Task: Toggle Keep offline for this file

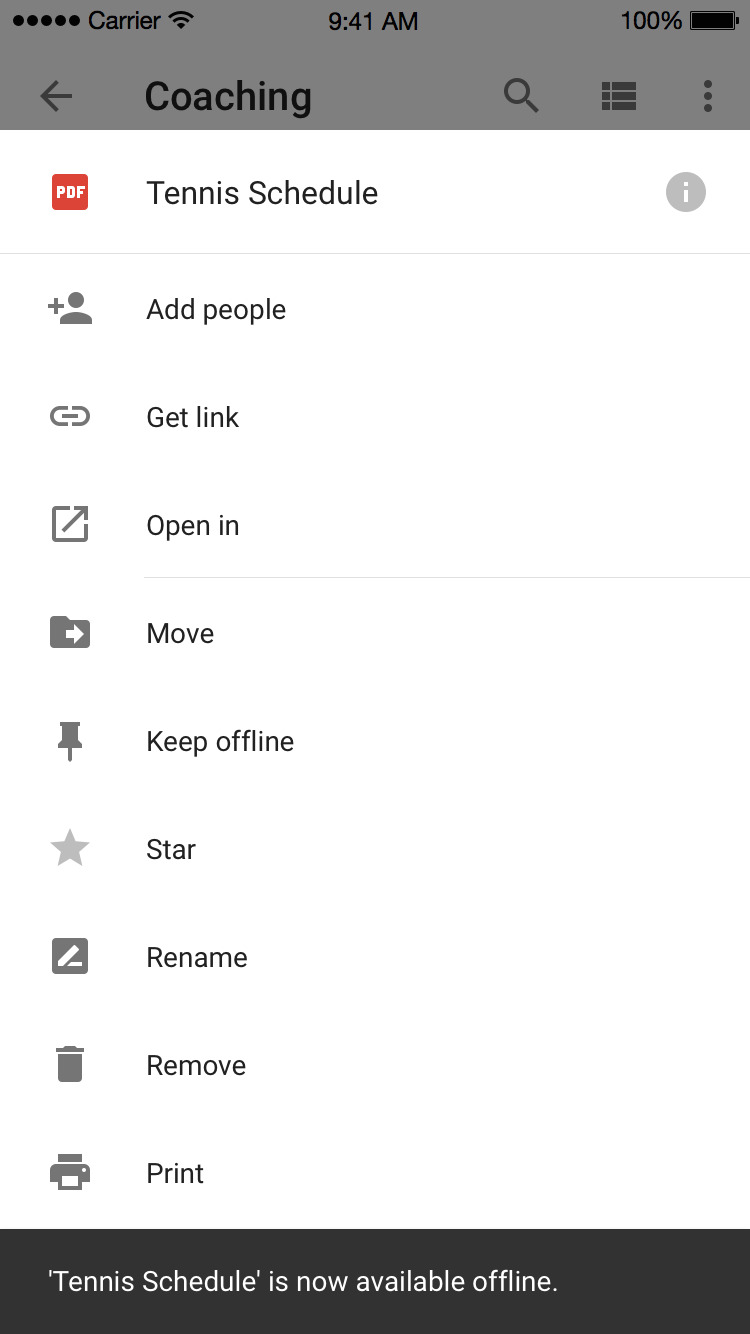Action: coord(220,742)
